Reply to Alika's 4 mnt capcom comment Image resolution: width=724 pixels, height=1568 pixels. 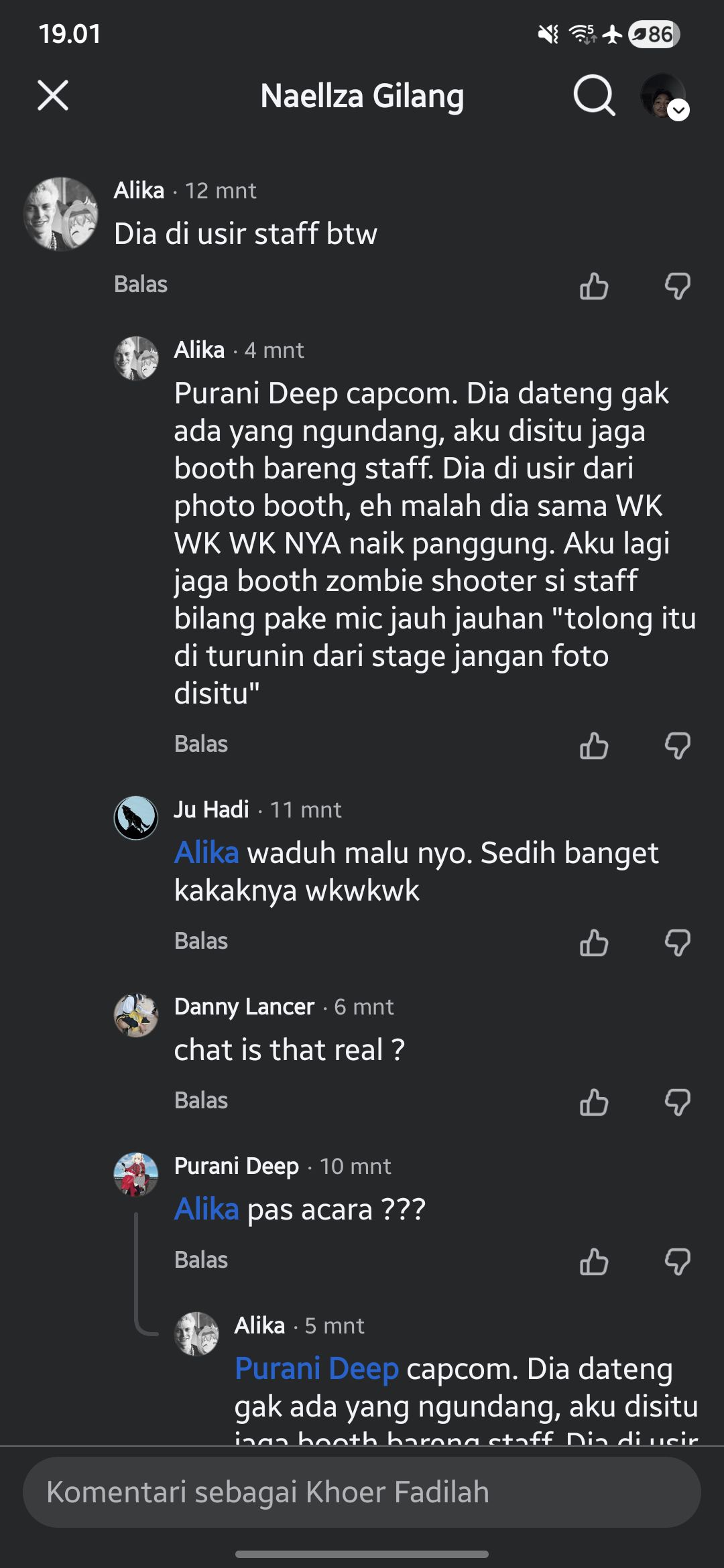[x=200, y=744]
